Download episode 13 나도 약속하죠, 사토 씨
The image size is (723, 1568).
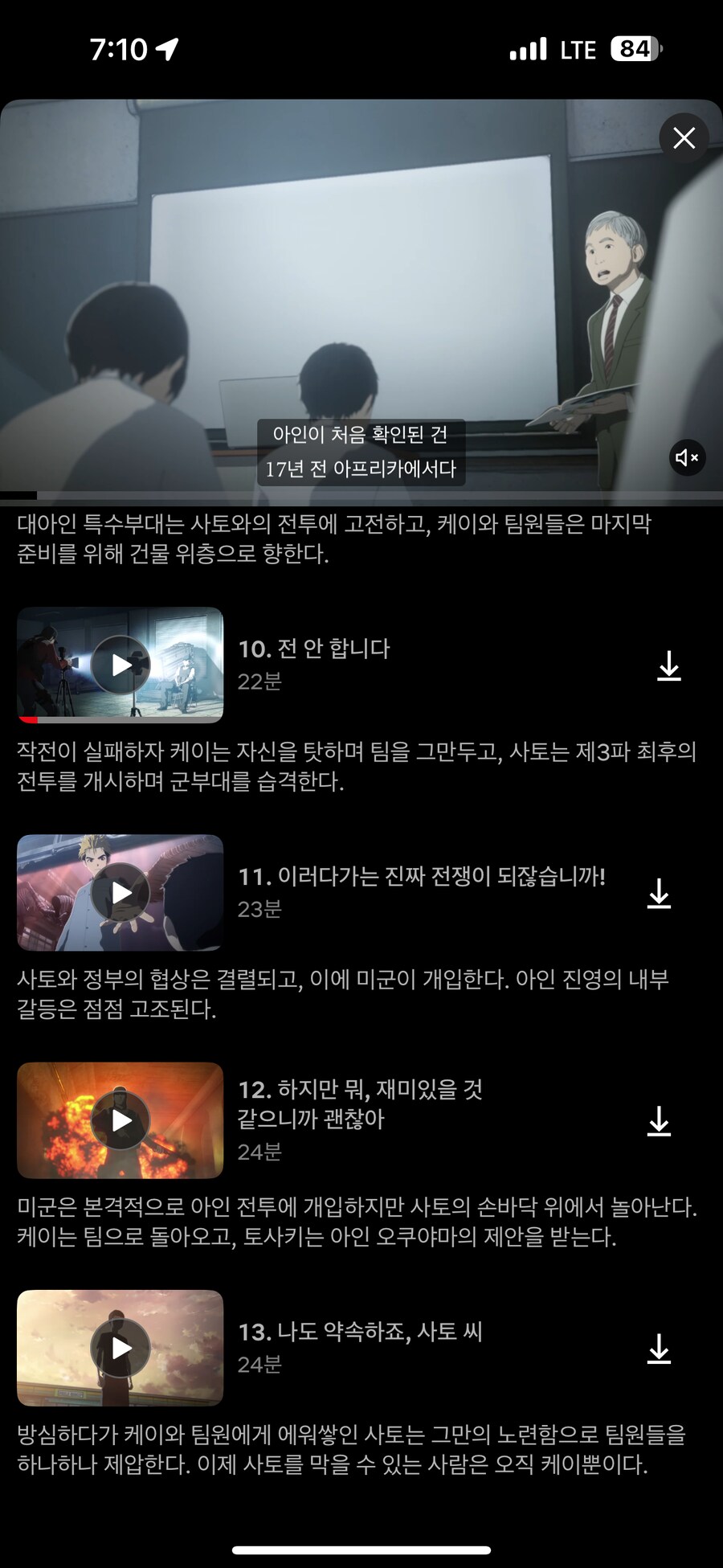[x=659, y=1349]
